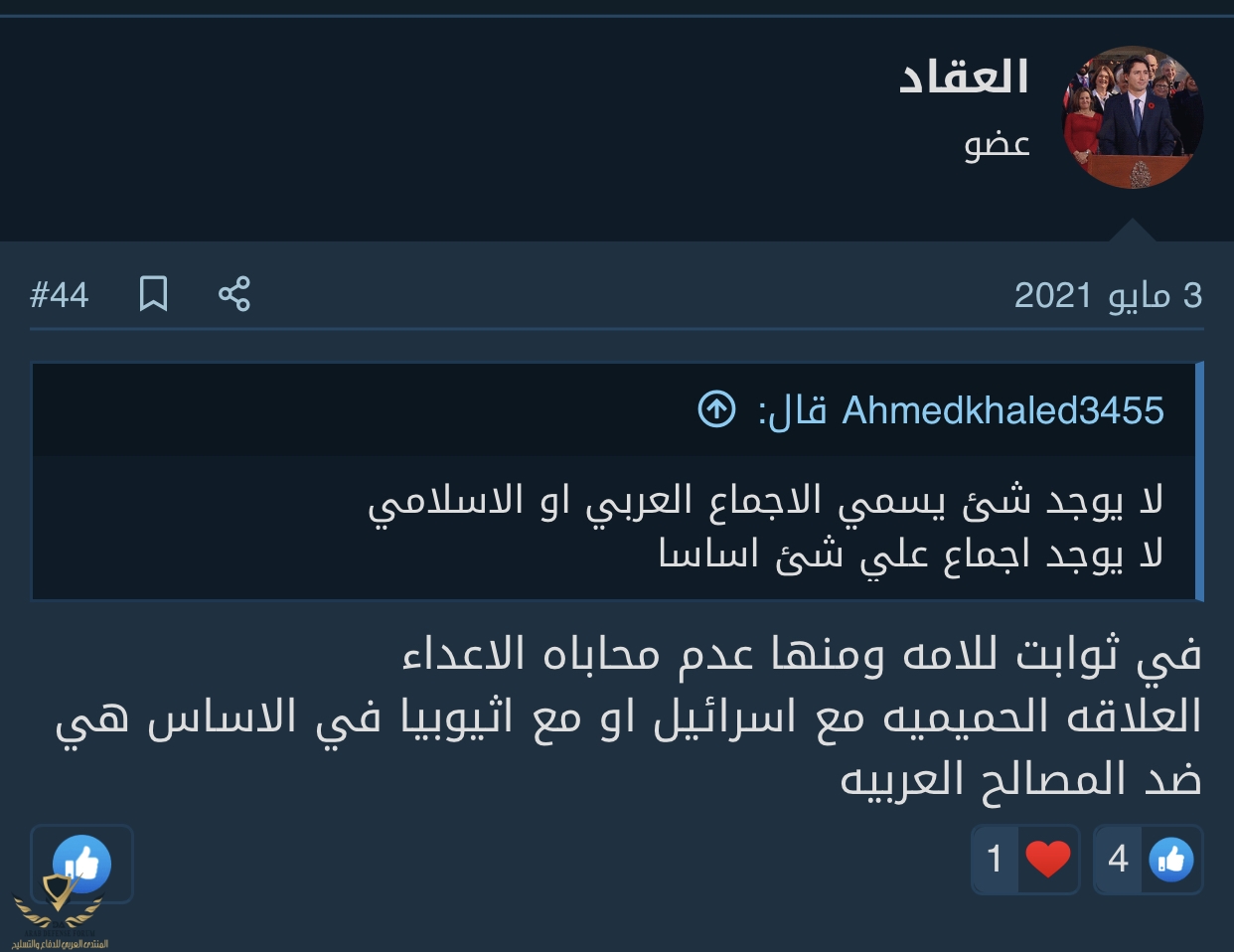This screenshot has height=952, width=1234.
Task: Bookmark post #44
Action: (x=153, y=294)
